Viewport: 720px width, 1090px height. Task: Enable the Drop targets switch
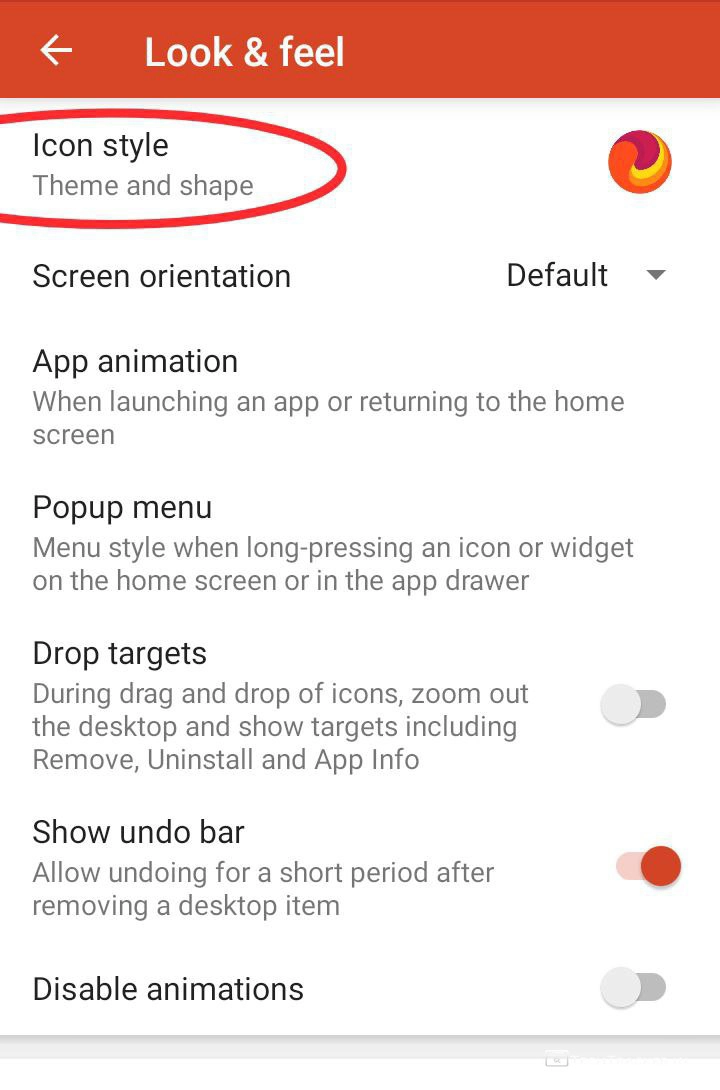[633, 705]
